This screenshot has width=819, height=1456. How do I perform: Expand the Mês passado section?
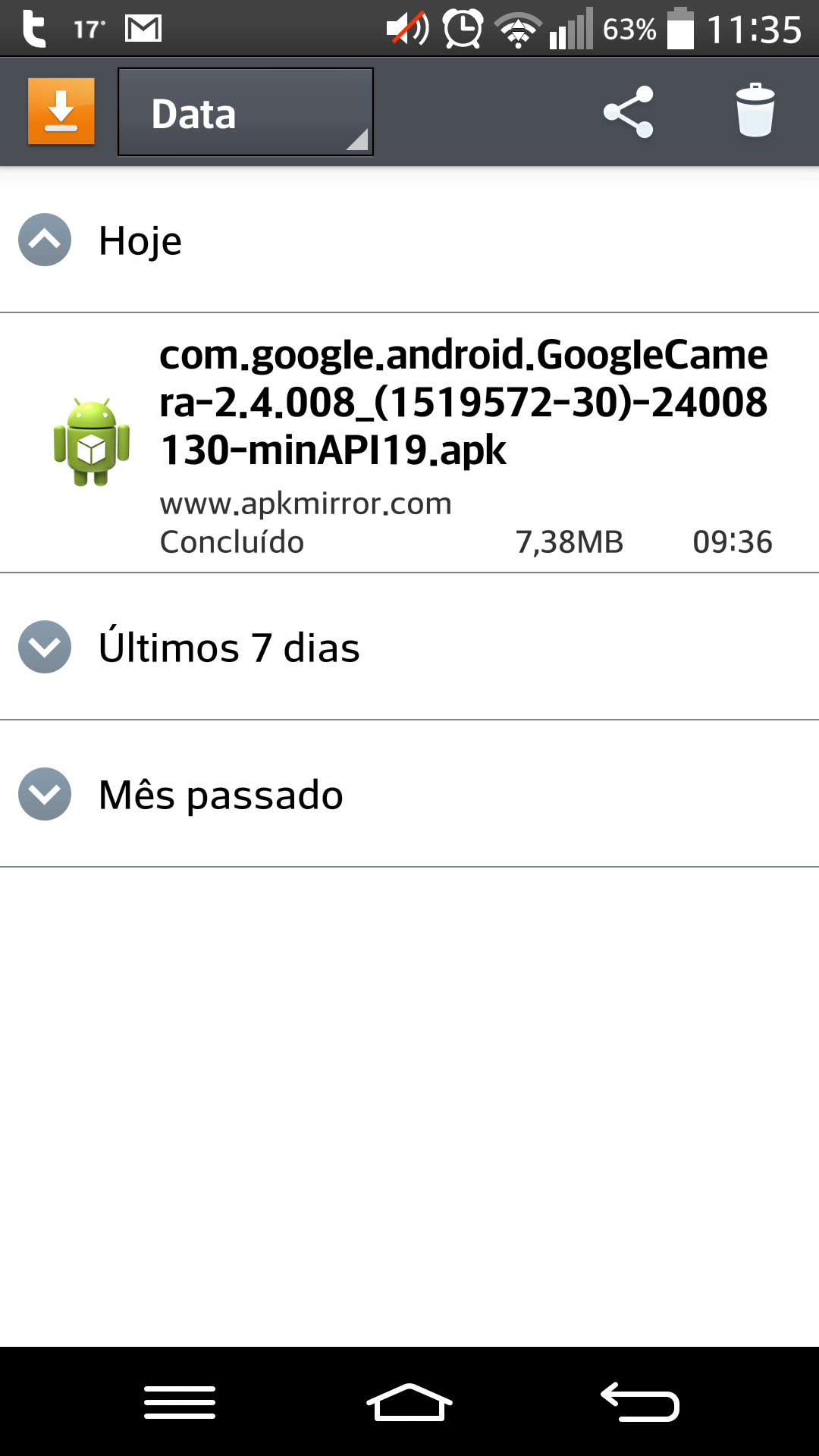click(x=409, y=794)
